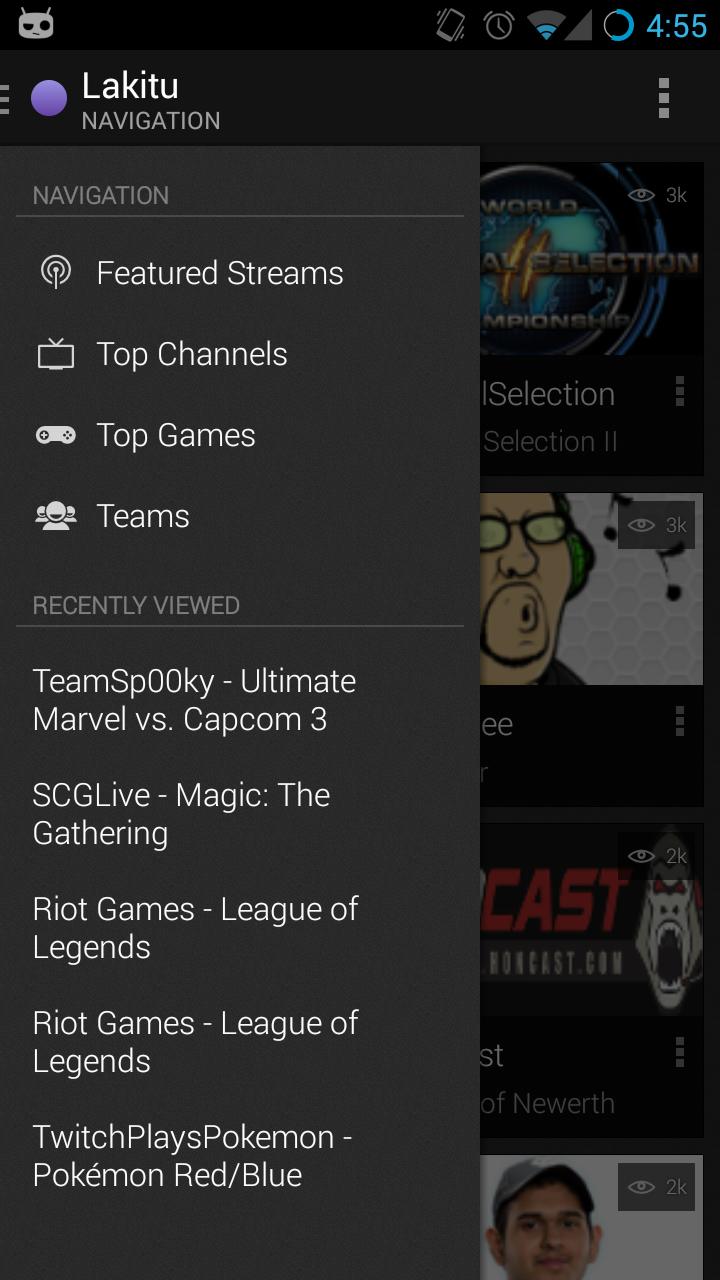The width and height of the screenshot is (720, 1280).
Task: Open TwitchPlaysPokemon - Pokémon Red/Blue
Action: pos(192,1156)
